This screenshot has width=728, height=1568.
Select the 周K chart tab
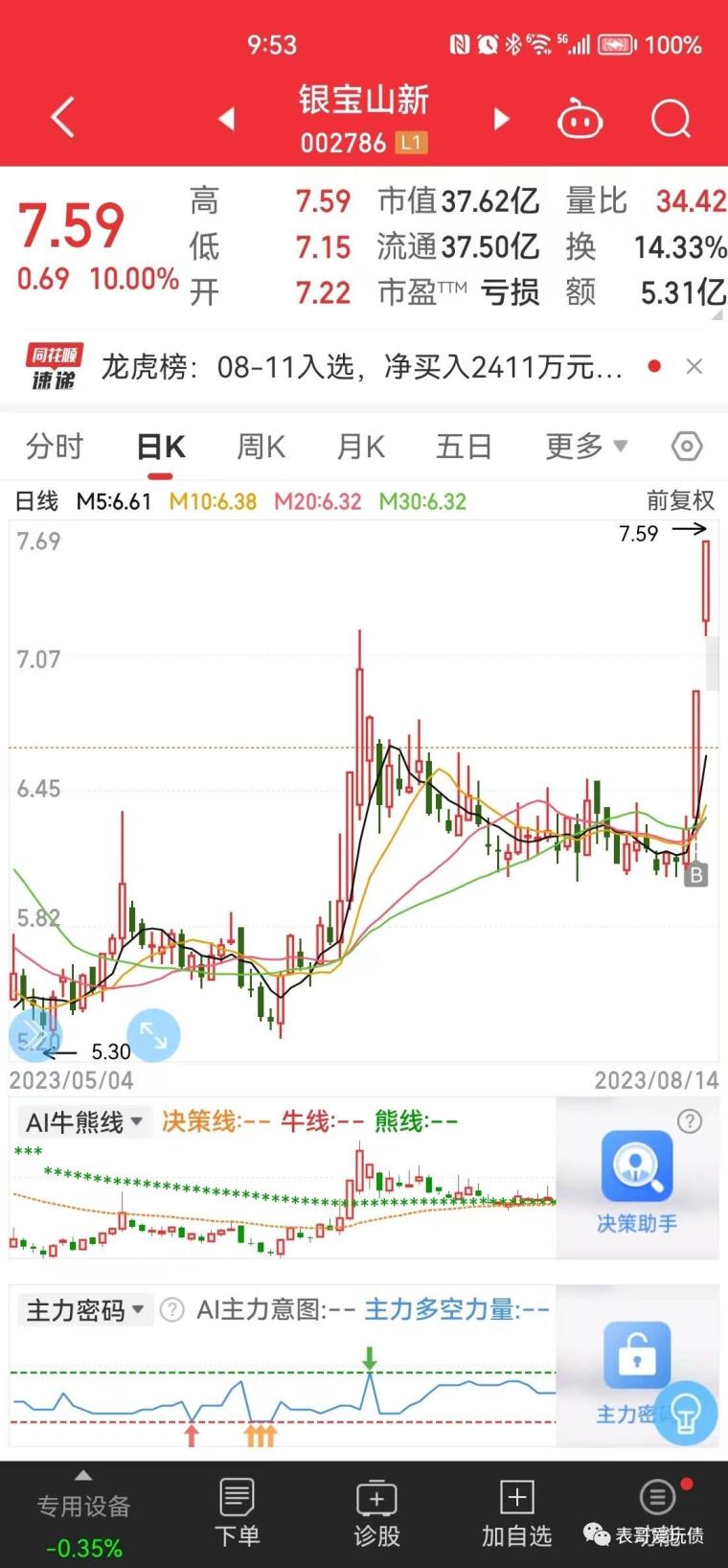point(261,447)
